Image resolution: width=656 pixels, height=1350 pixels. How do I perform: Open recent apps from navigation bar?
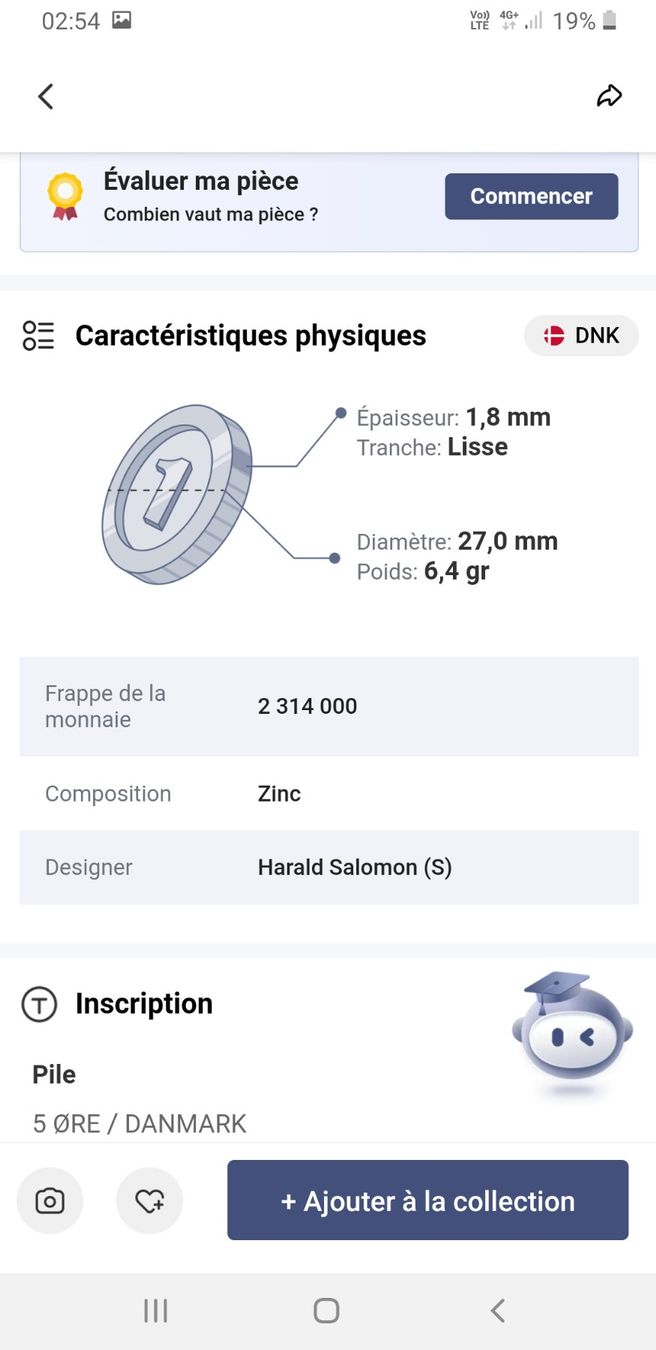(x=156, y=1311)
